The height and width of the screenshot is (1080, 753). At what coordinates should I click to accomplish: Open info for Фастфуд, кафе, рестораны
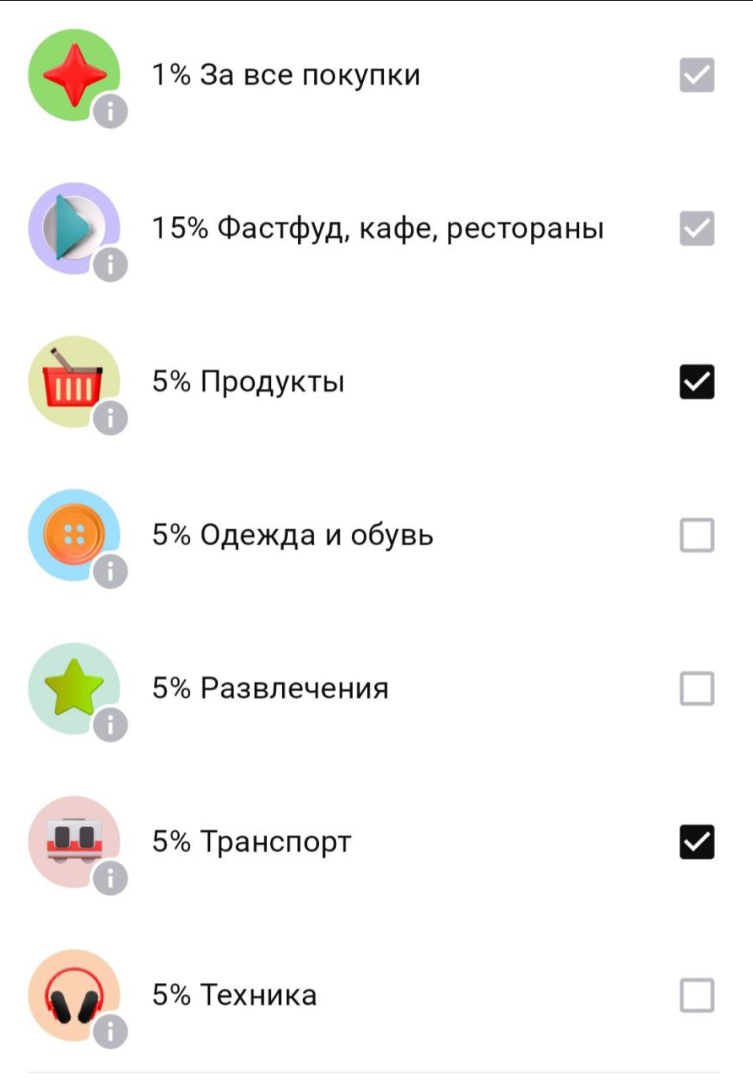click(109, 262)
